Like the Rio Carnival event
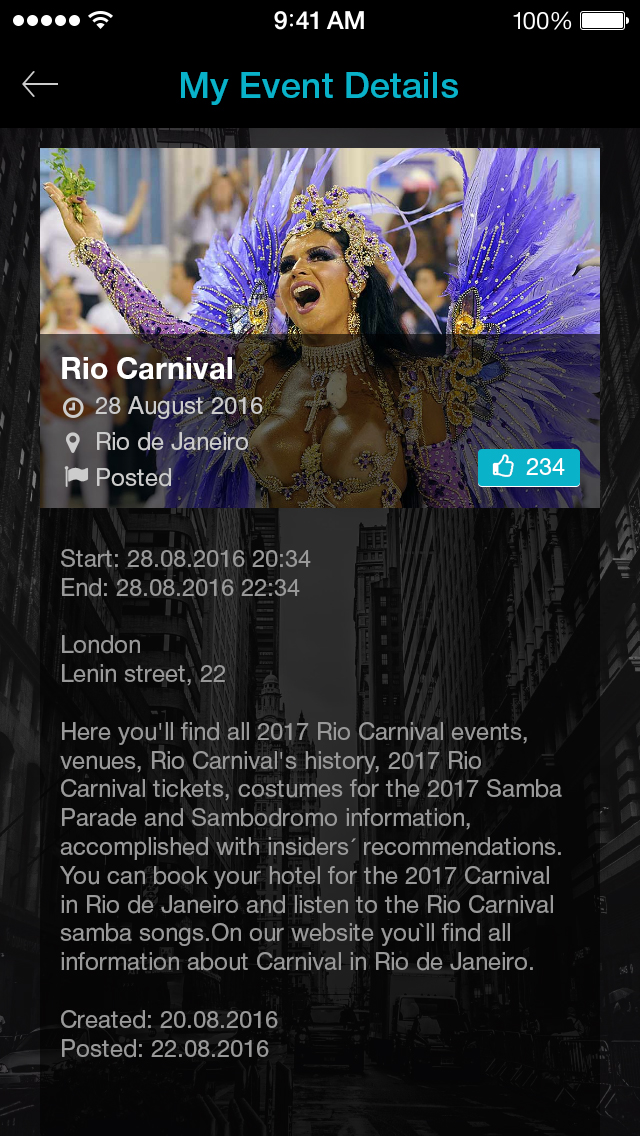 click(x=528, y=467)
